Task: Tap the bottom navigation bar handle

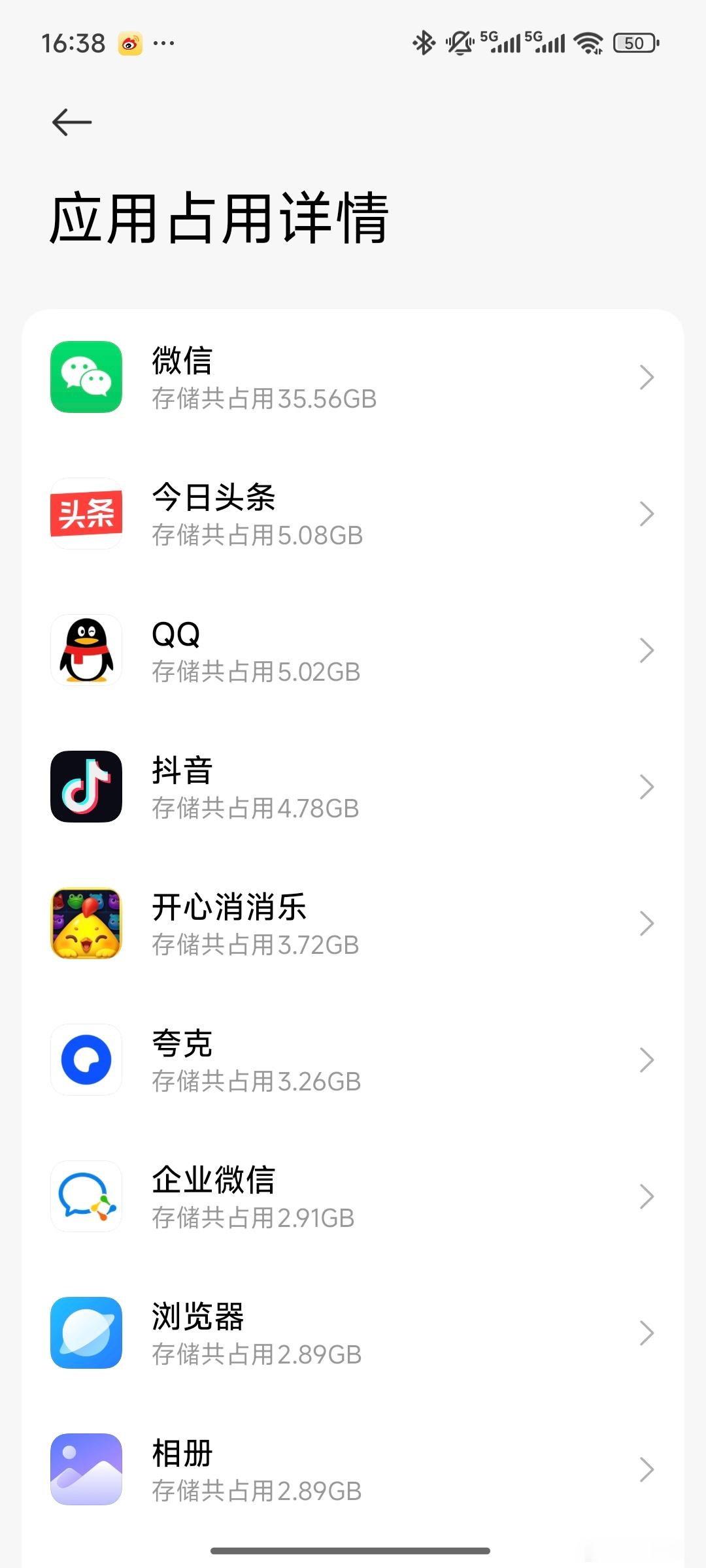Action: point(353,1552)
